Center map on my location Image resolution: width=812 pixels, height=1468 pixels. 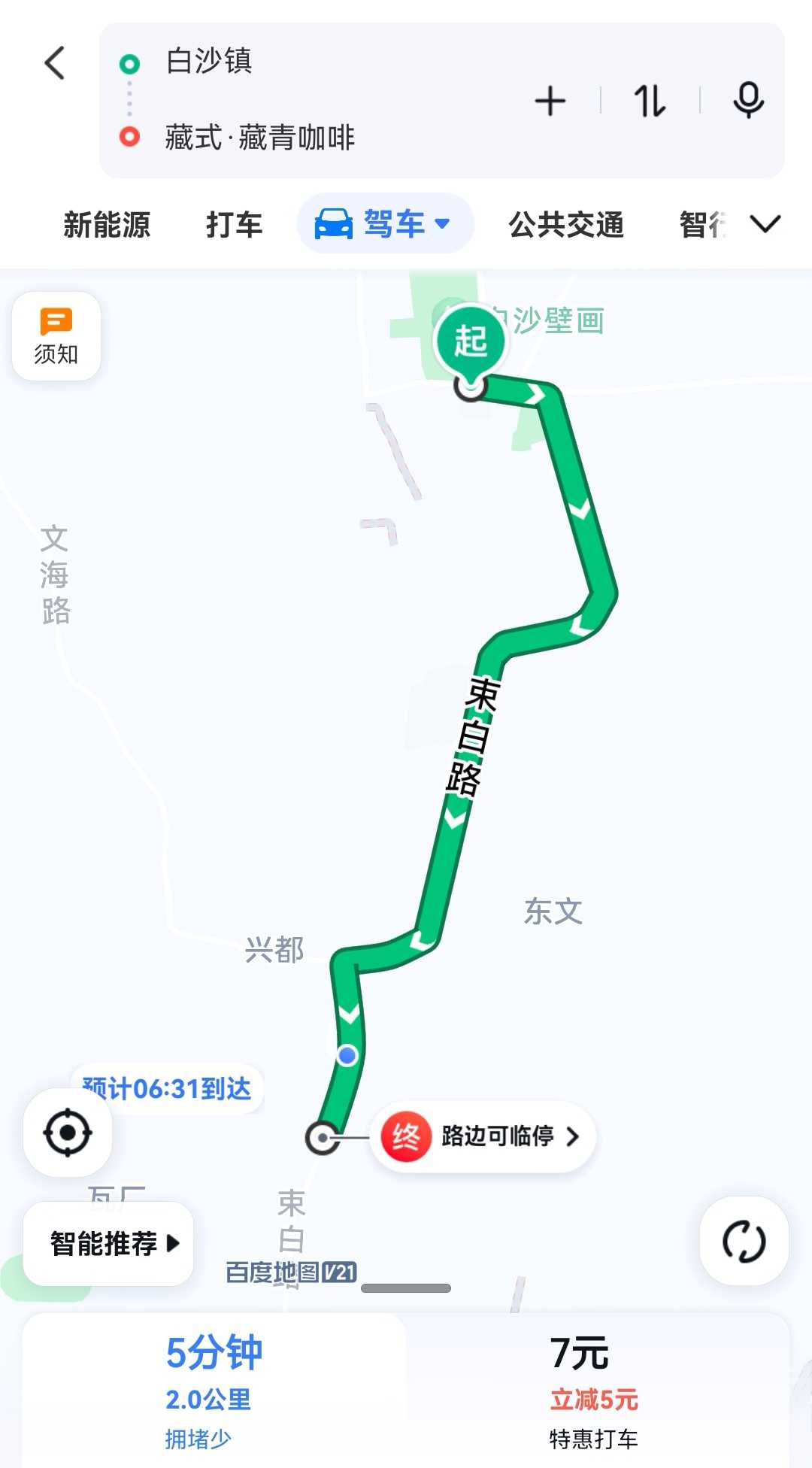[x=68, y=1132]
